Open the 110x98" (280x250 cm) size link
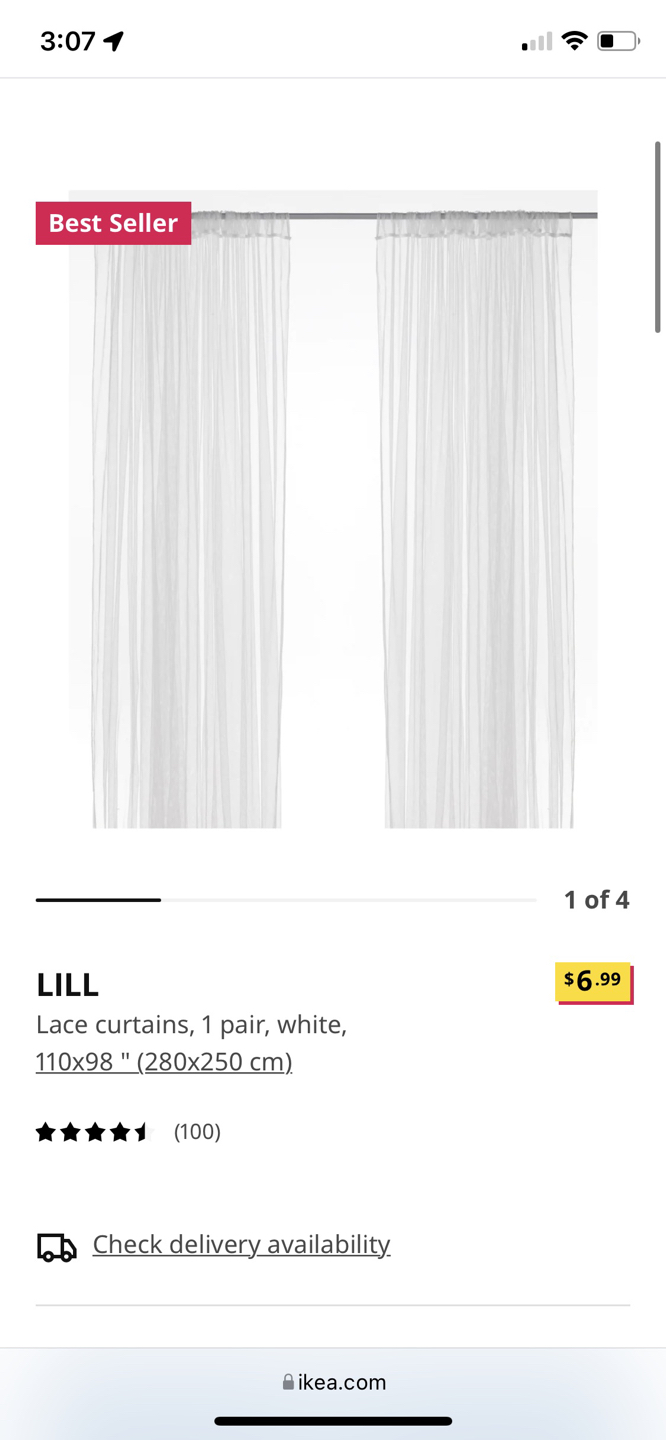Image resolution: width=666 pixels, height=1440 pixels. click(x=164, y=1061)
